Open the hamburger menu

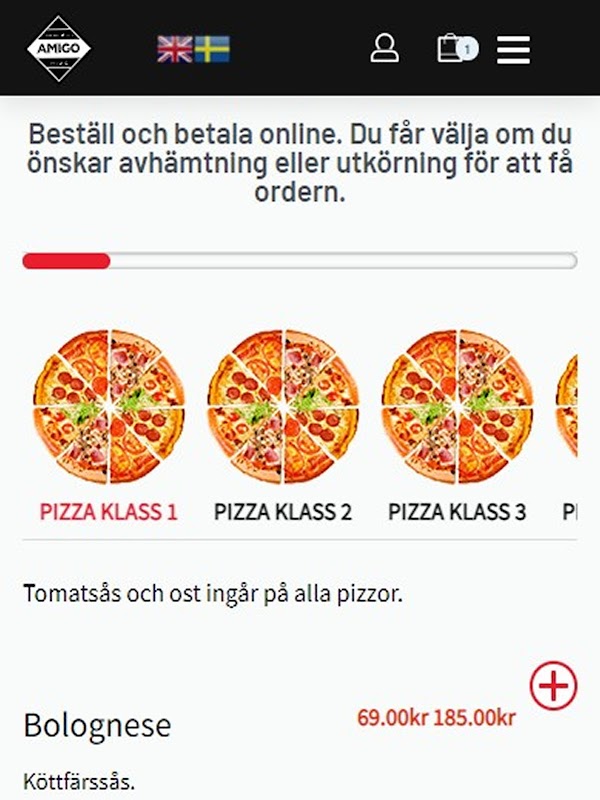coord(514,48)
